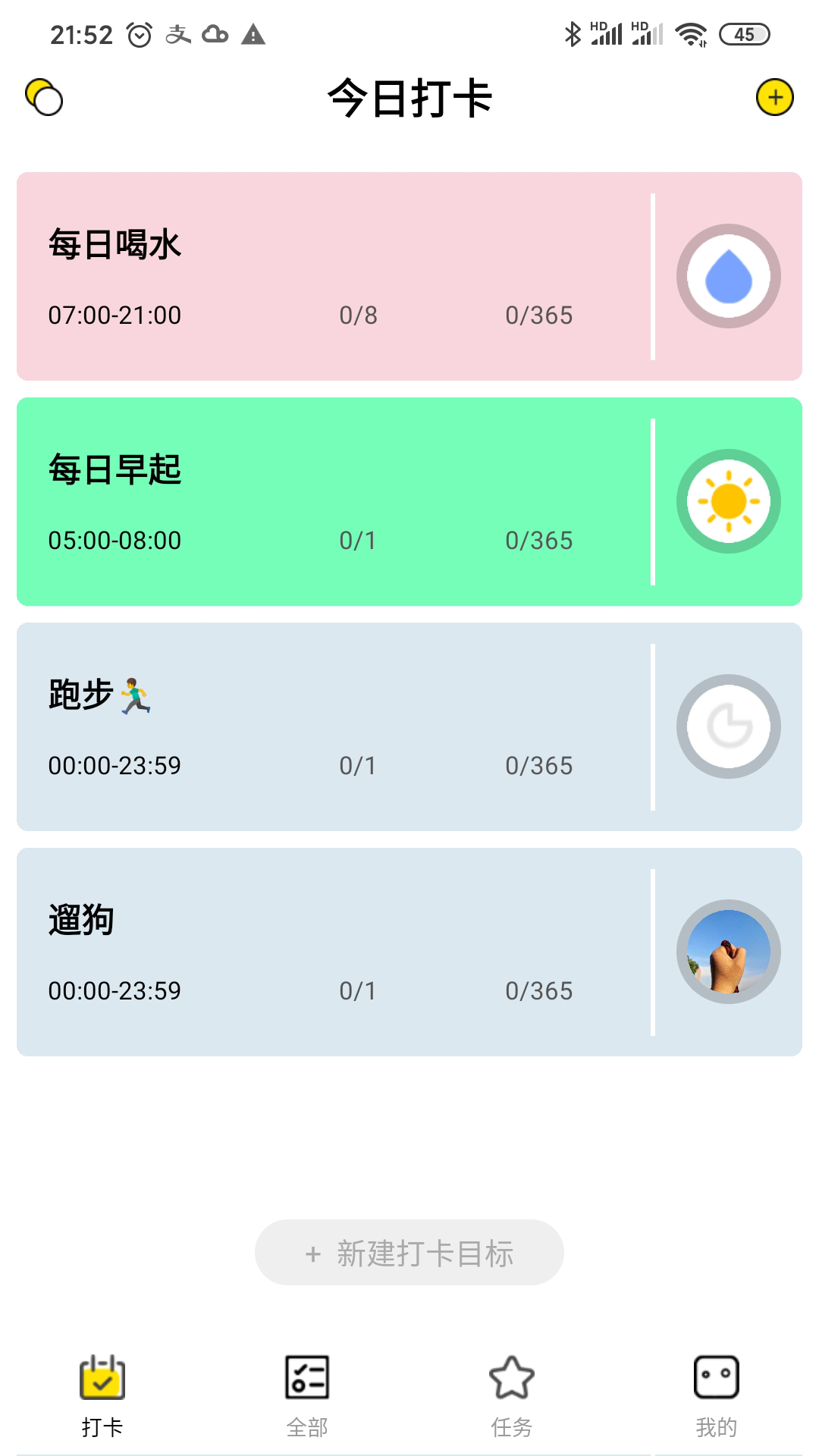Open the 每日喝水 habit card
Screen dimensions: 819x1456
click(x=303, y=273)
